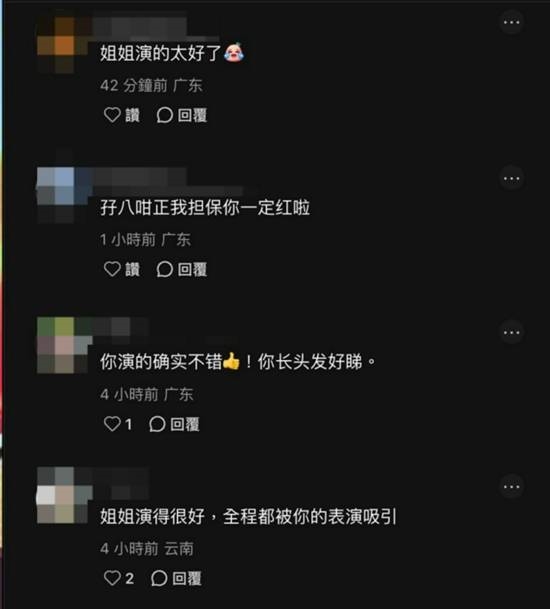Reply to the comment 孖八咁正我担保你一定红啦
This screenshot has width=550, height=609.
182,269
